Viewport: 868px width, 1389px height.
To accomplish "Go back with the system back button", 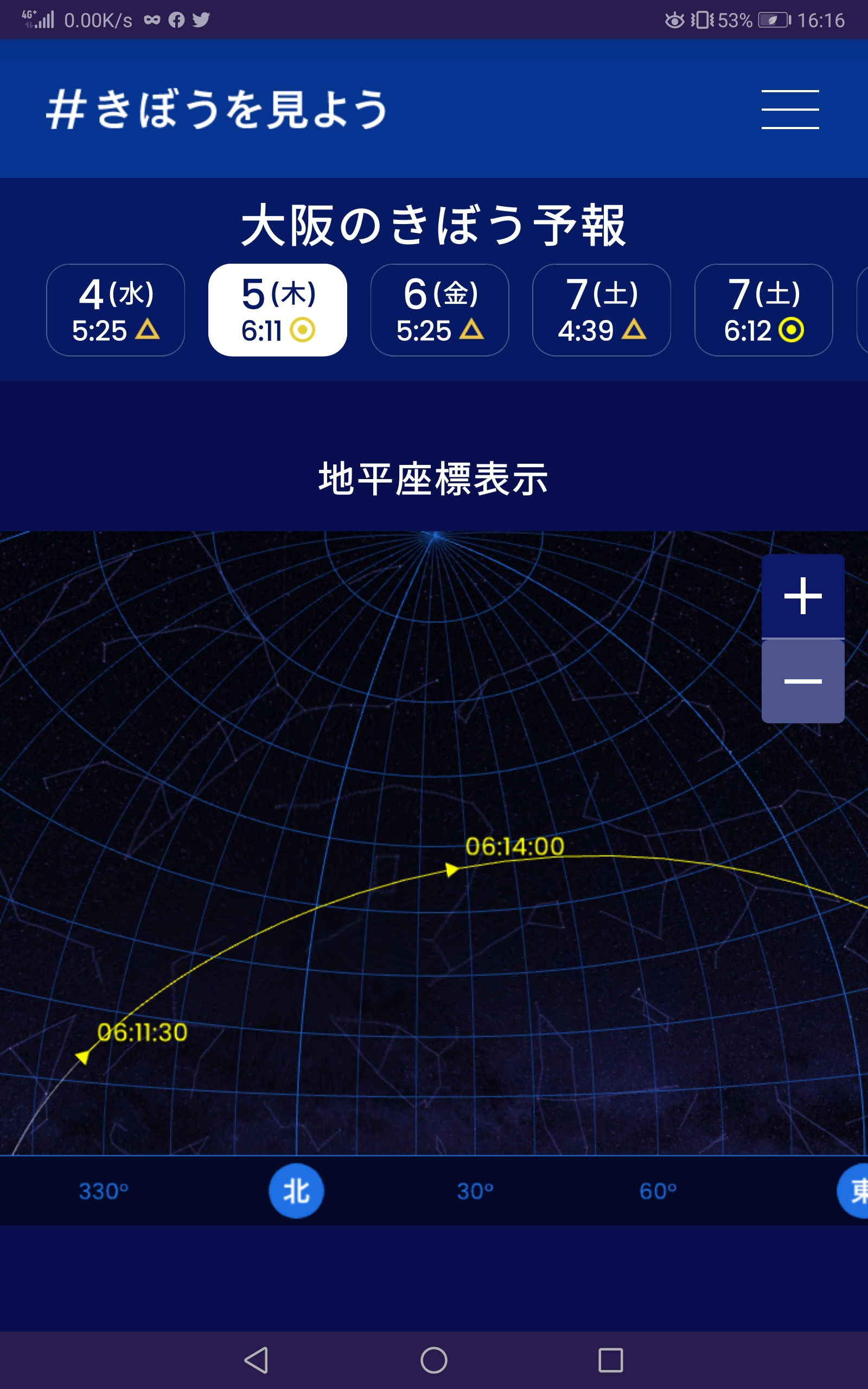I will coord(256,1360).
